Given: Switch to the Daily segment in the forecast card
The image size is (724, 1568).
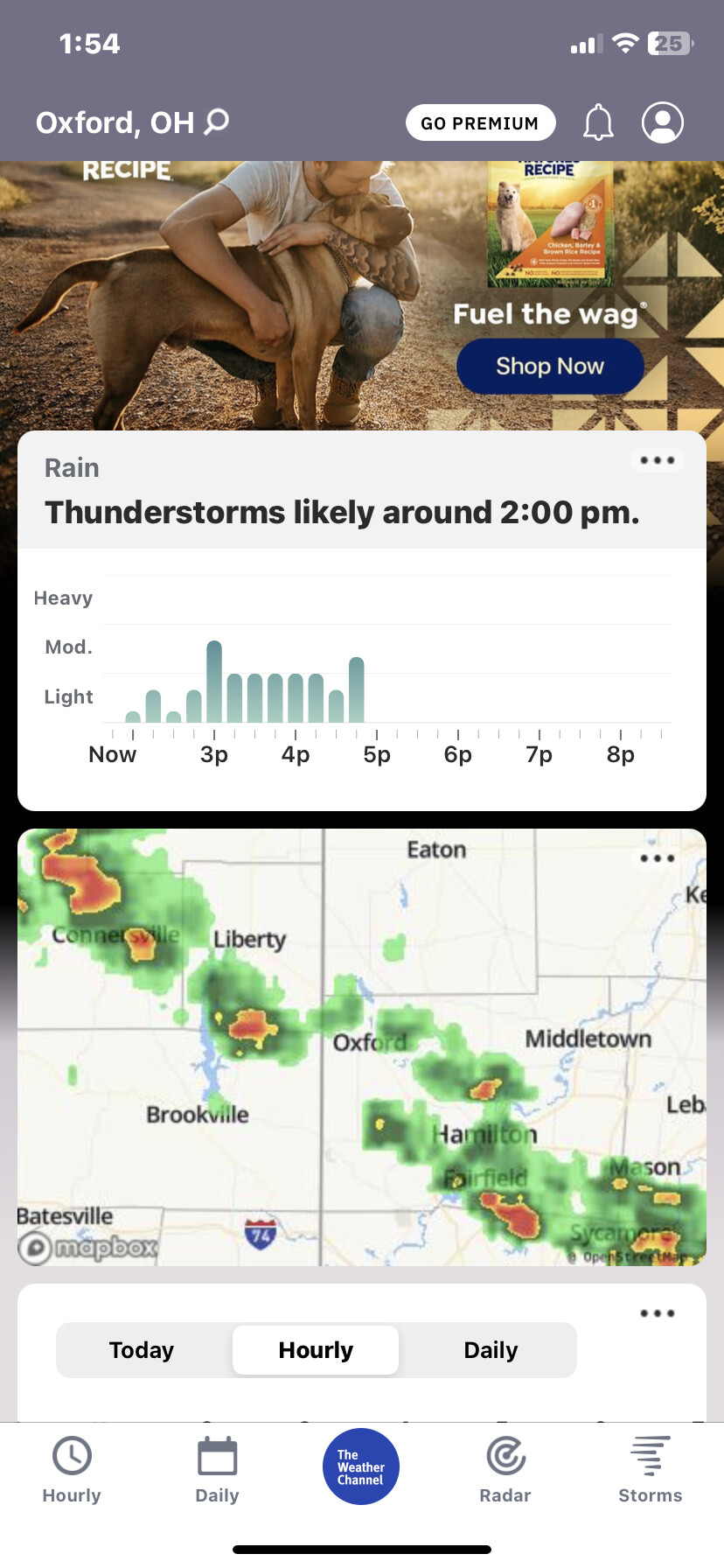Looking at the screenshot, I should [491, 1350].
